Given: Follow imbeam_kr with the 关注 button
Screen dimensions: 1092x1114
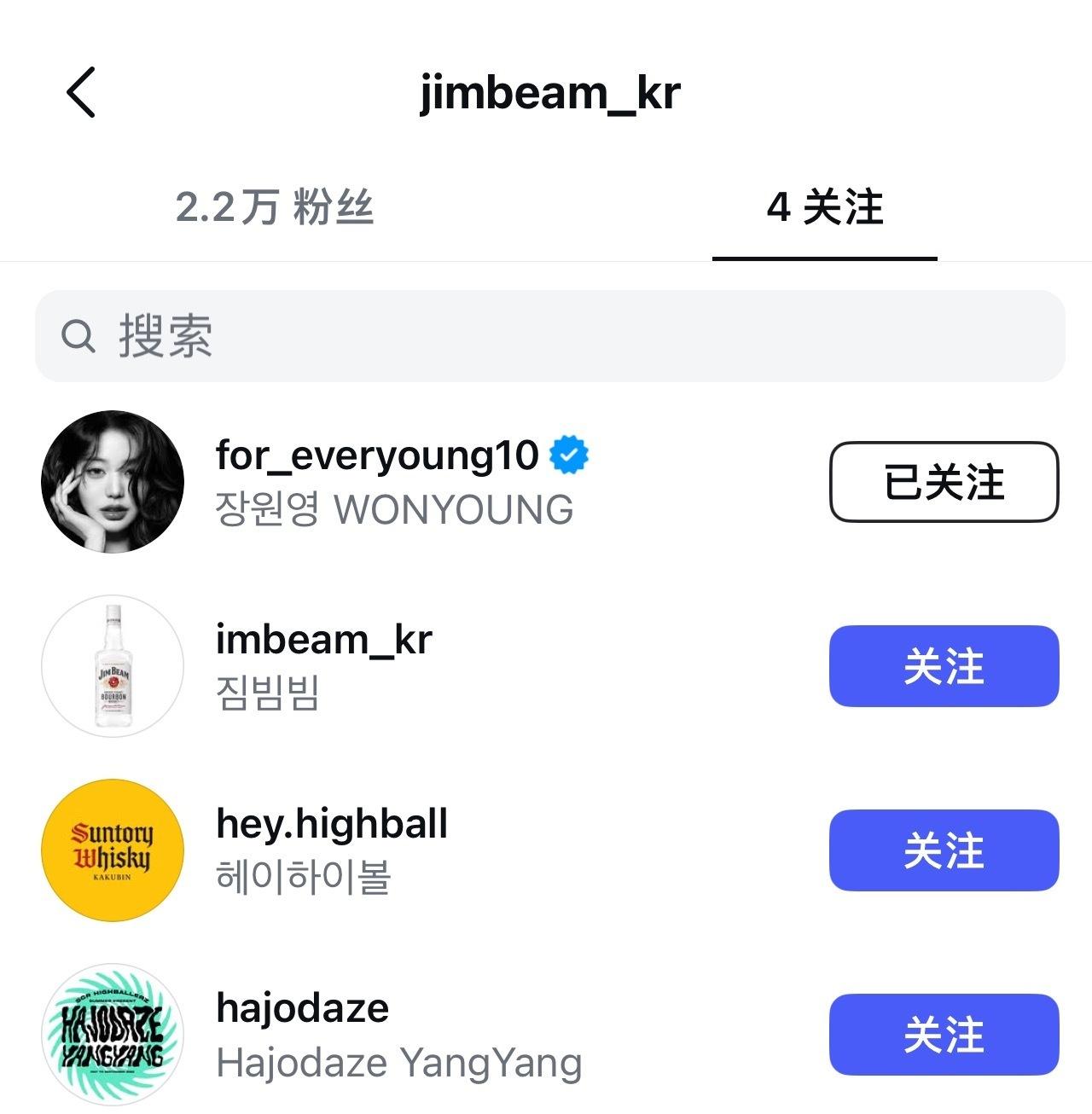Looking at the screenshot, I should pos(944,666).
